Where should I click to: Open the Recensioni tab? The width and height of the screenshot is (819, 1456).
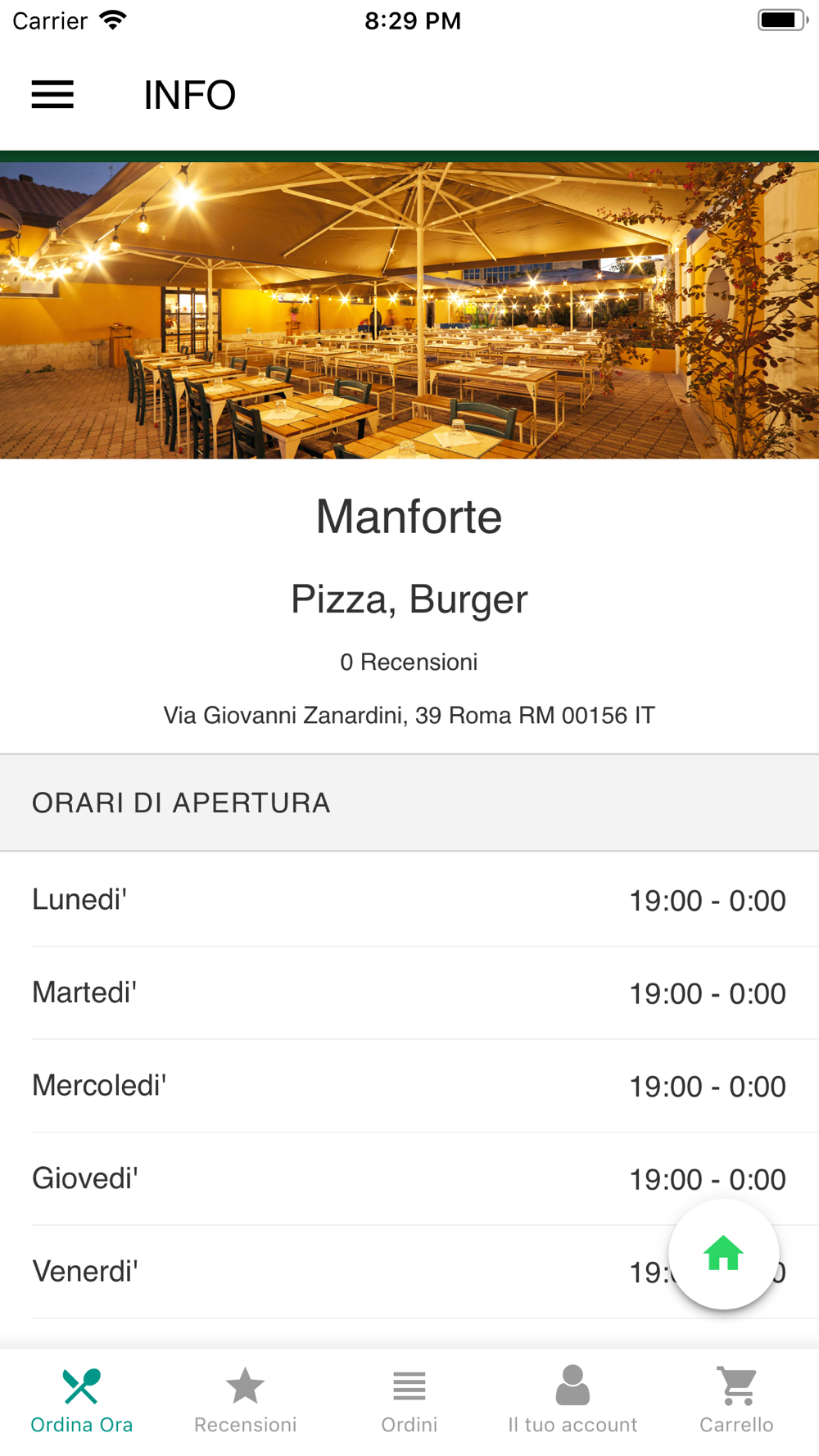[x=245, y=1401]
